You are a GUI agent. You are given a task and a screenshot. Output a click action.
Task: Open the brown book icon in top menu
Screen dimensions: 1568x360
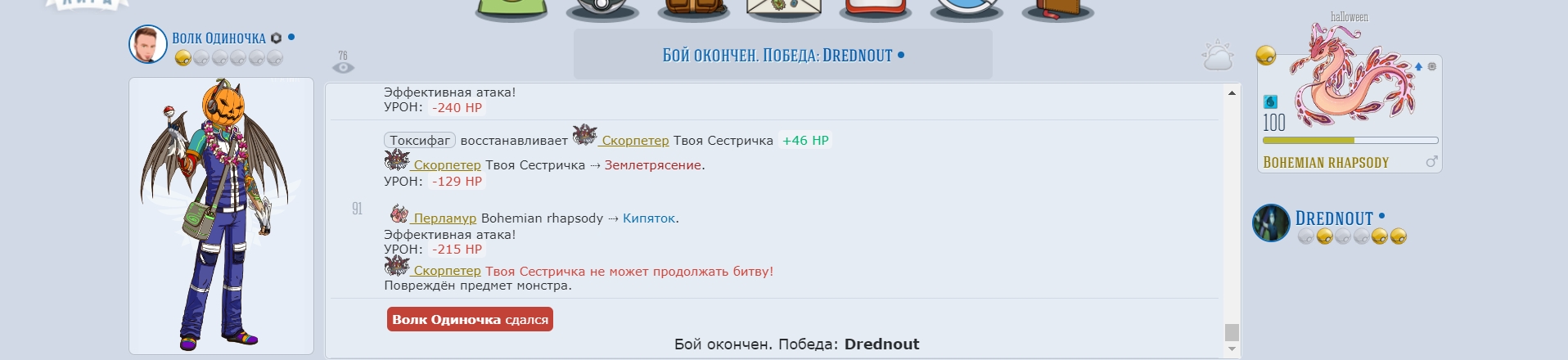click(1057, 10)
